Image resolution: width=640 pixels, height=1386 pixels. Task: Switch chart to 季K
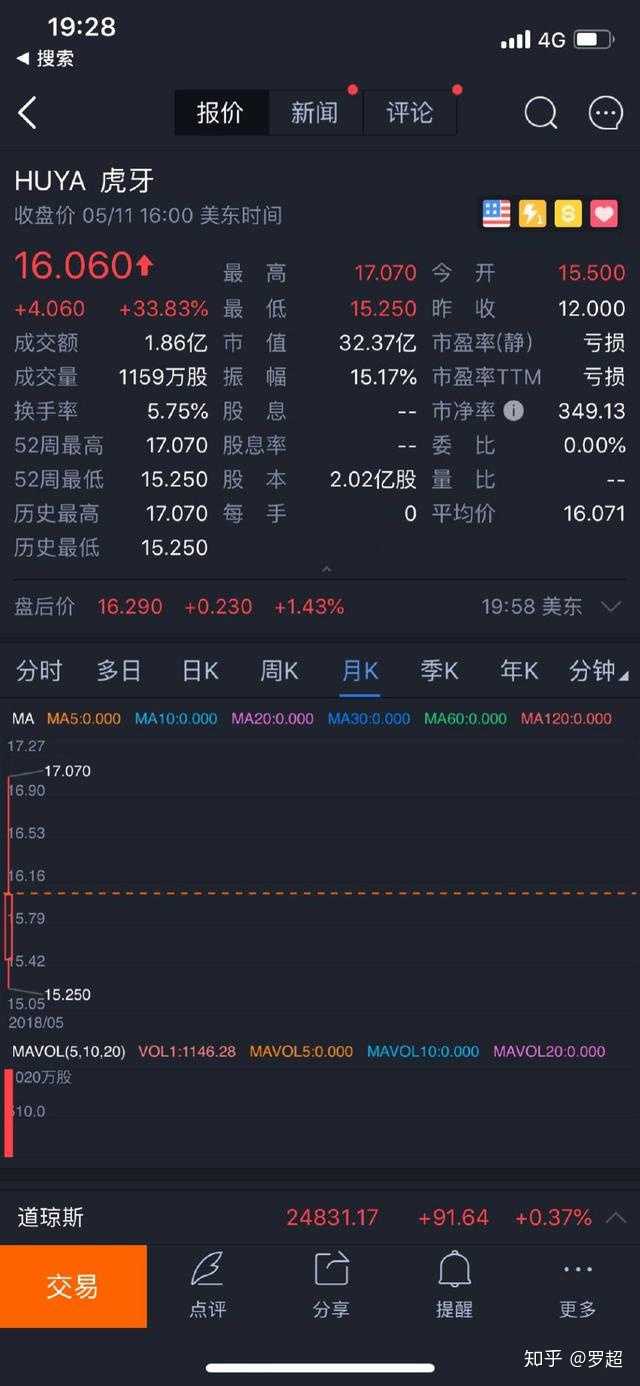[439, 671]
